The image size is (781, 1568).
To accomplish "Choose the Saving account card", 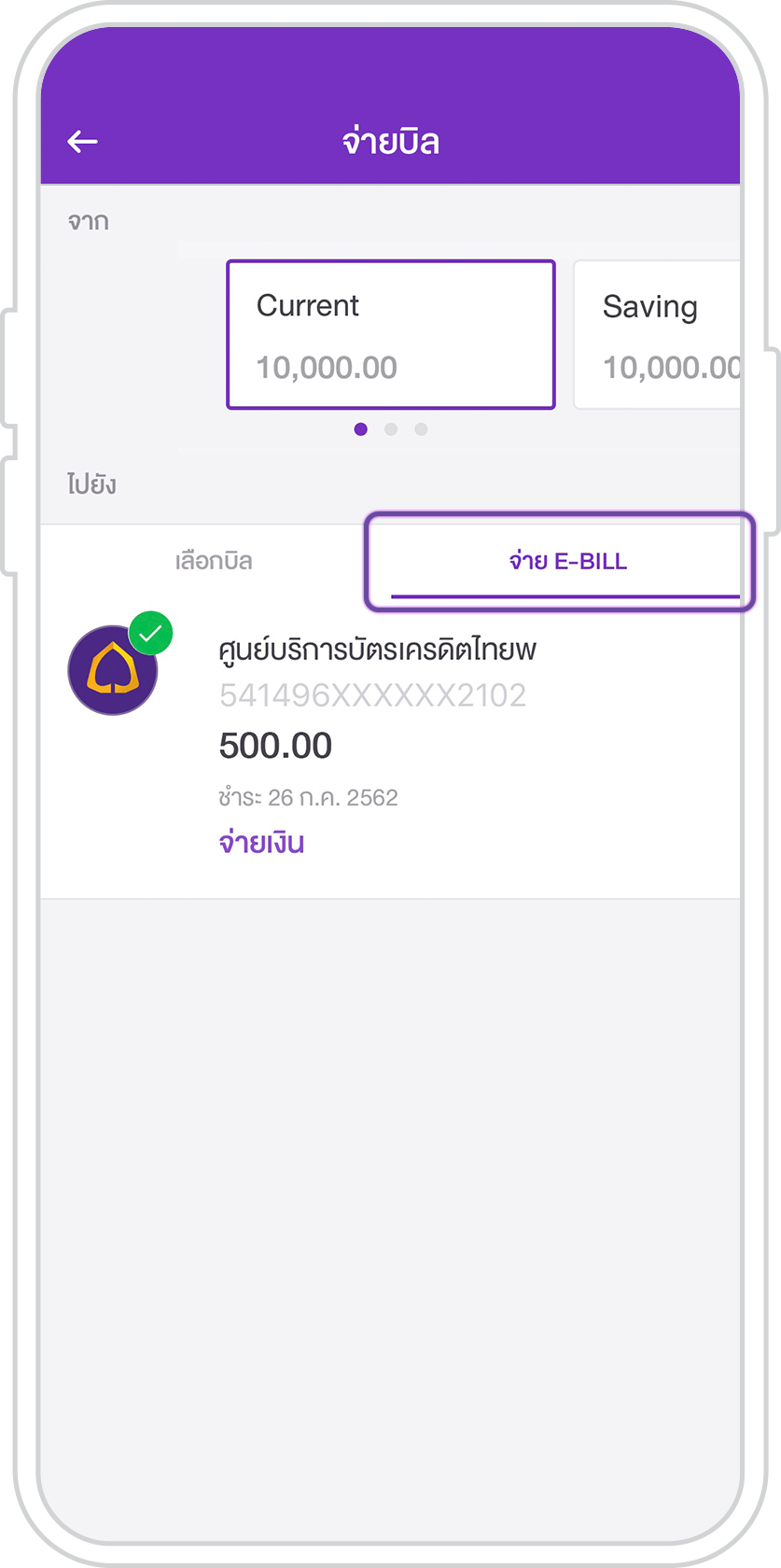I will click(657, 334).
